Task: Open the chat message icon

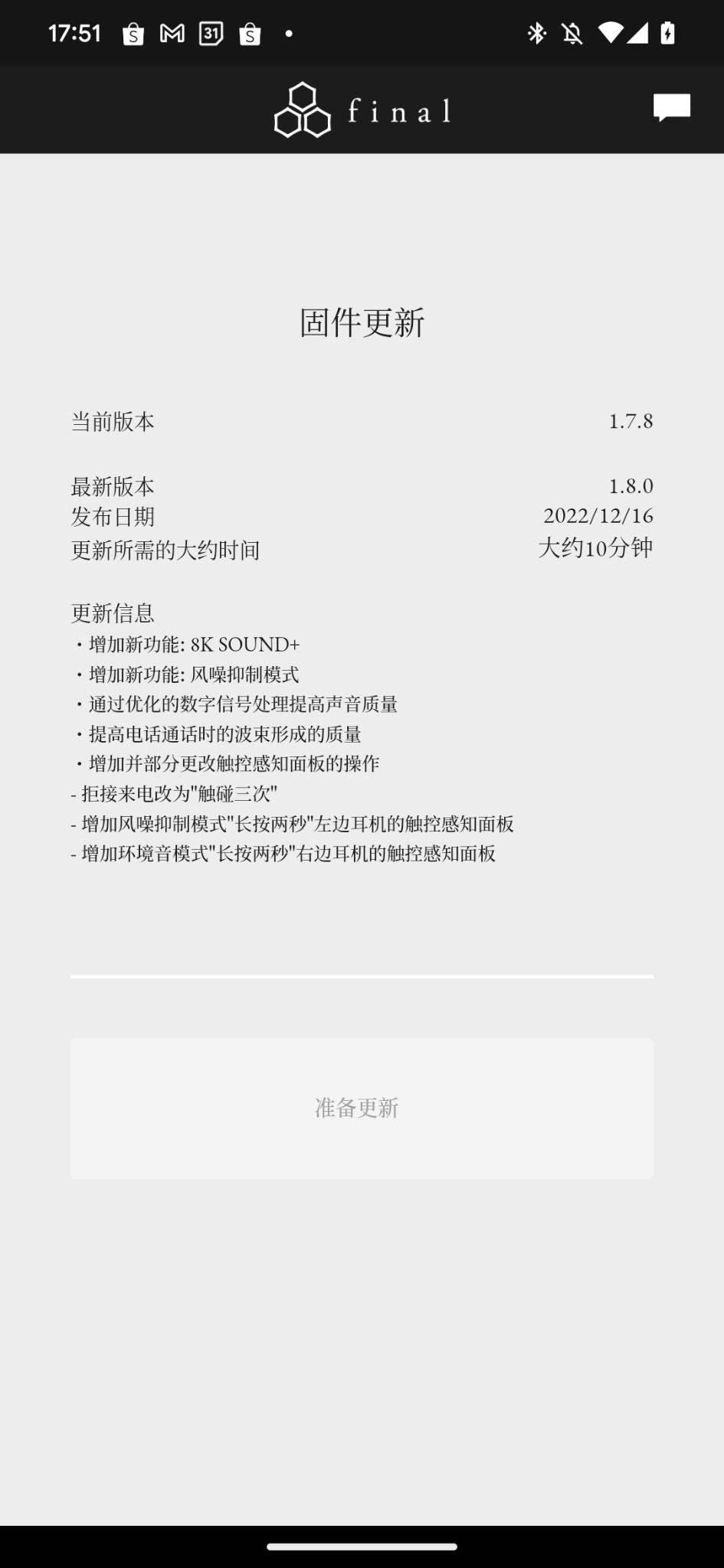Action: click(x=671, y=108)
